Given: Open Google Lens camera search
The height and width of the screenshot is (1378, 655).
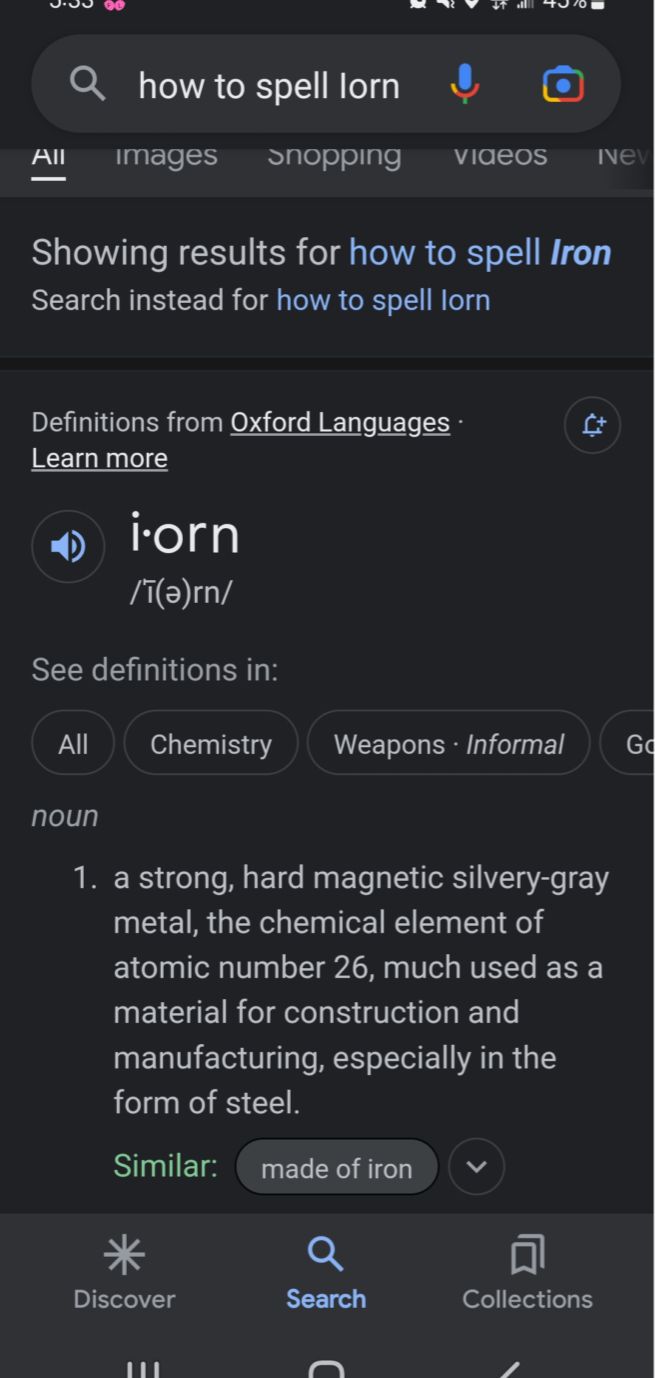Looking at the screenshot, I should [563, 85].
